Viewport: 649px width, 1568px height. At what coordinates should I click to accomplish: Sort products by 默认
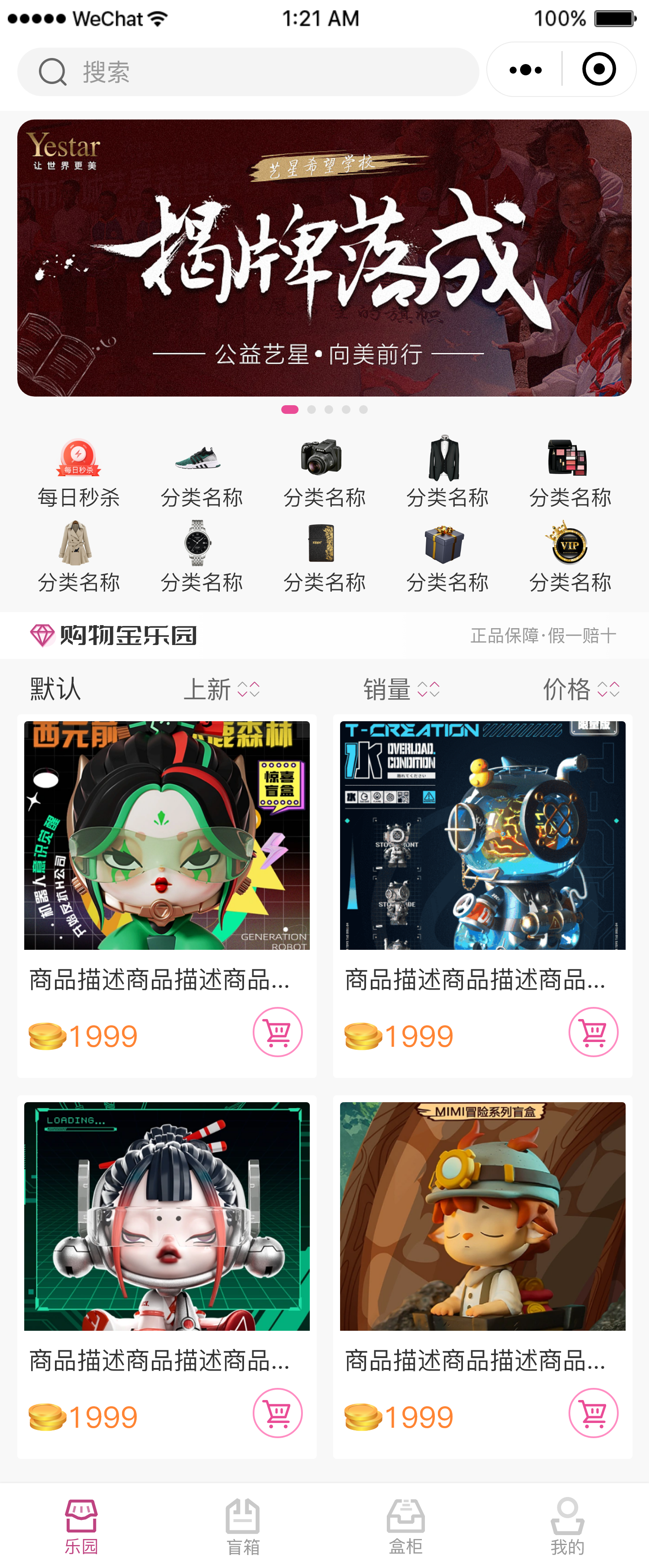click(x=55, y=689)
